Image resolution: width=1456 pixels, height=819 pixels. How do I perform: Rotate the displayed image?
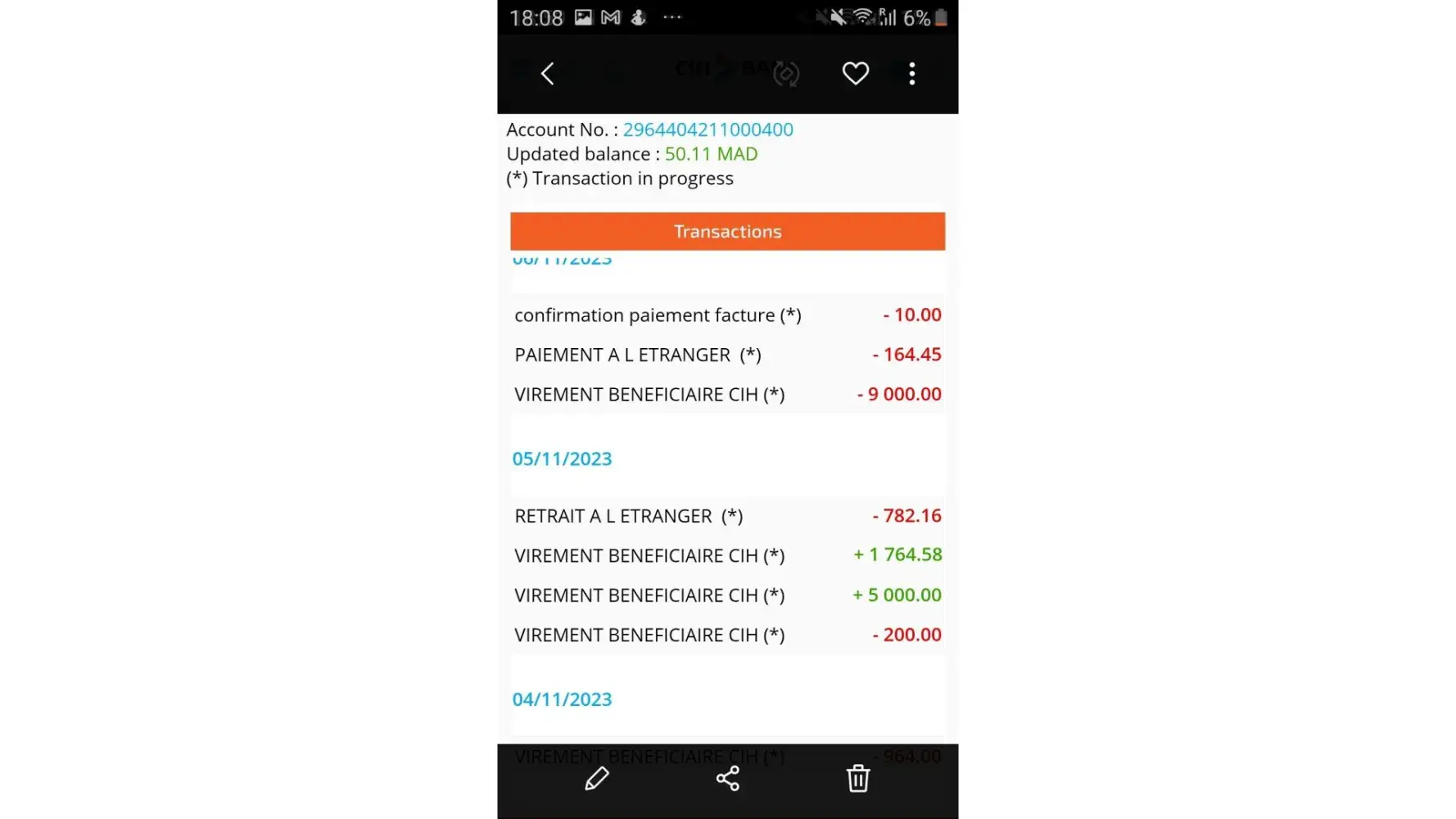click(786, 74)
